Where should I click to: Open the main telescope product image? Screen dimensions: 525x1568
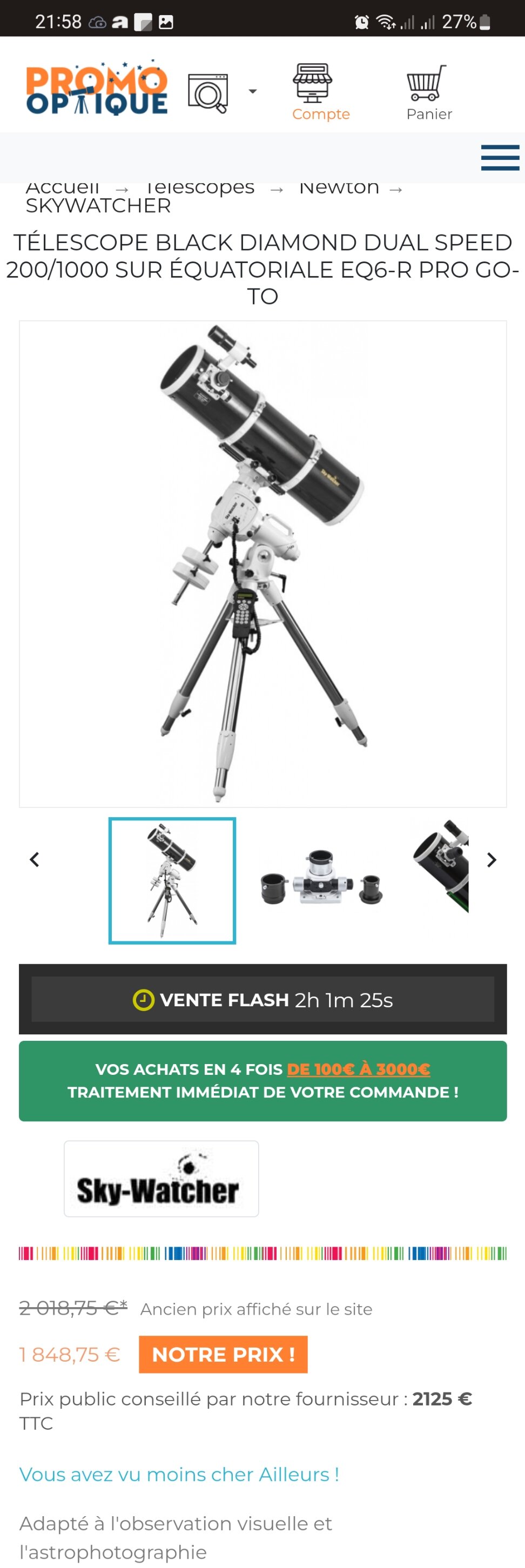click(263, 564)
